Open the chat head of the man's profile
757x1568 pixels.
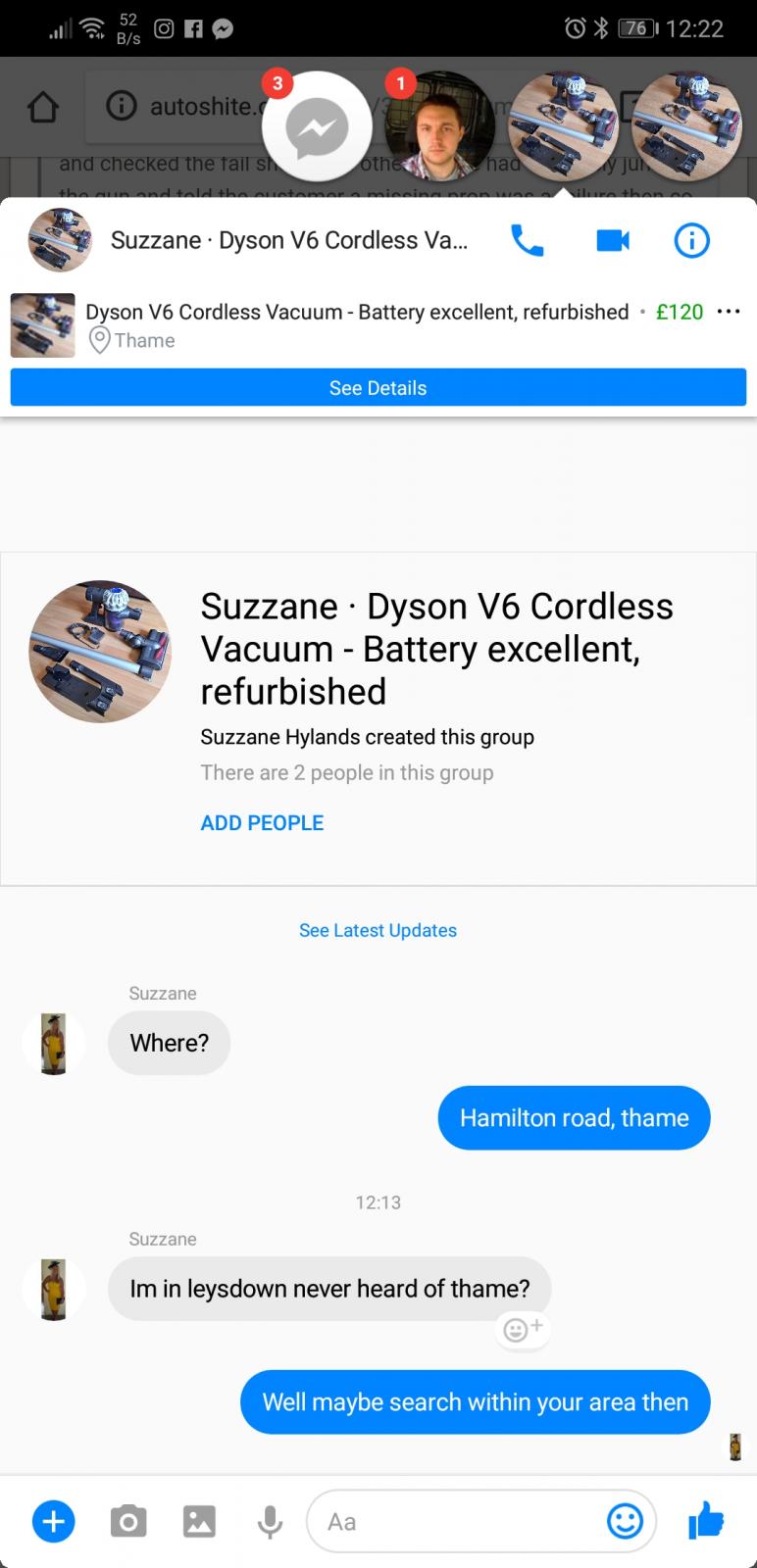(x=438, y=126)
